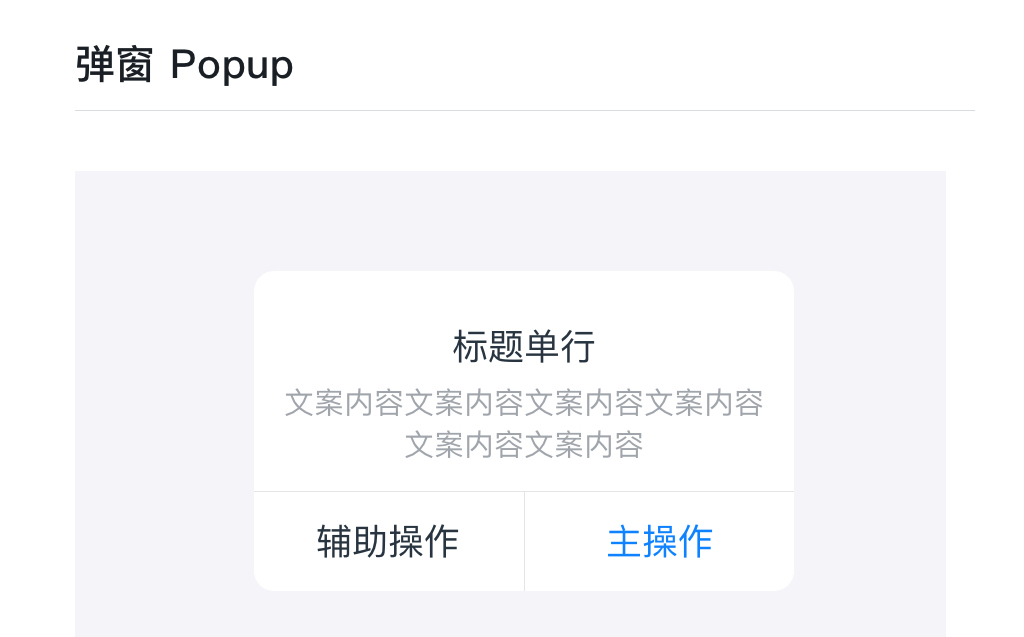1024x637 pixels.
Task: Confirm with the 主操作 button
Action: click(x=659, y=541)
